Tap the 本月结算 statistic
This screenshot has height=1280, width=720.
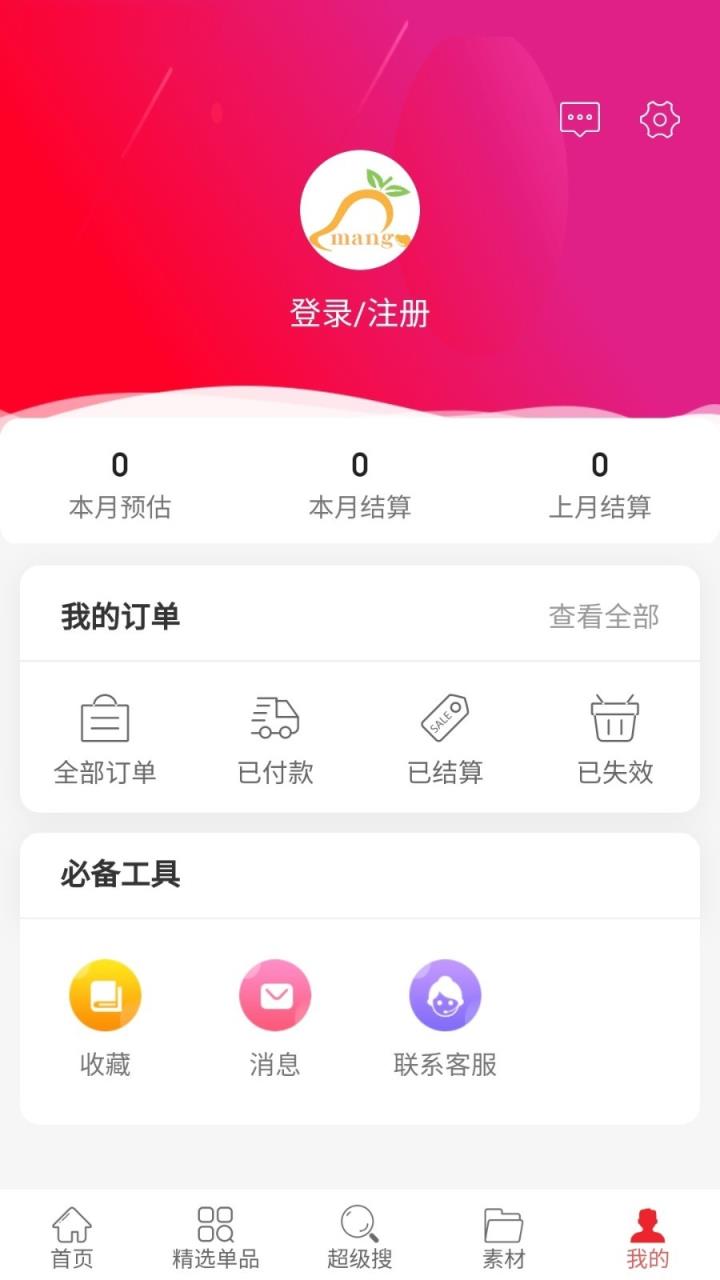[360, 483]
